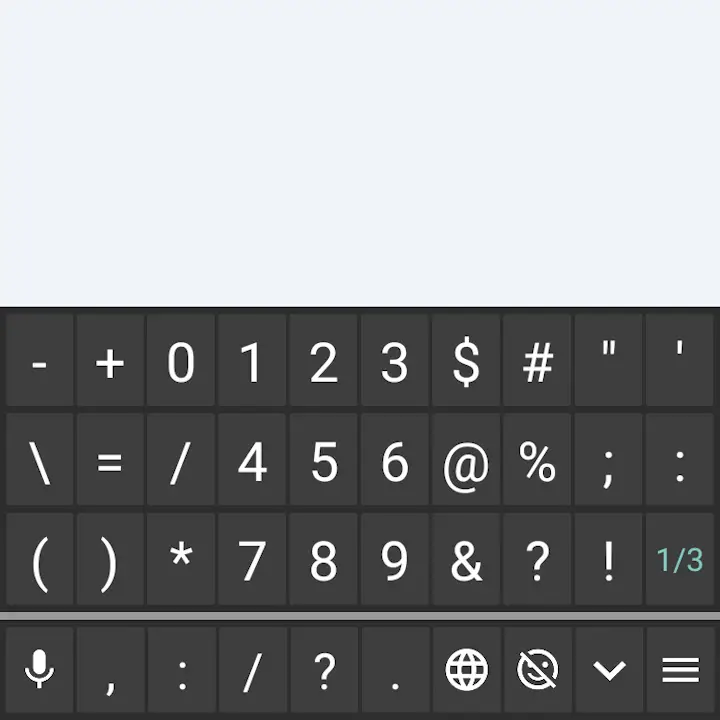Type an exclamation mark
720x720 pixels.
coord(609,560)
